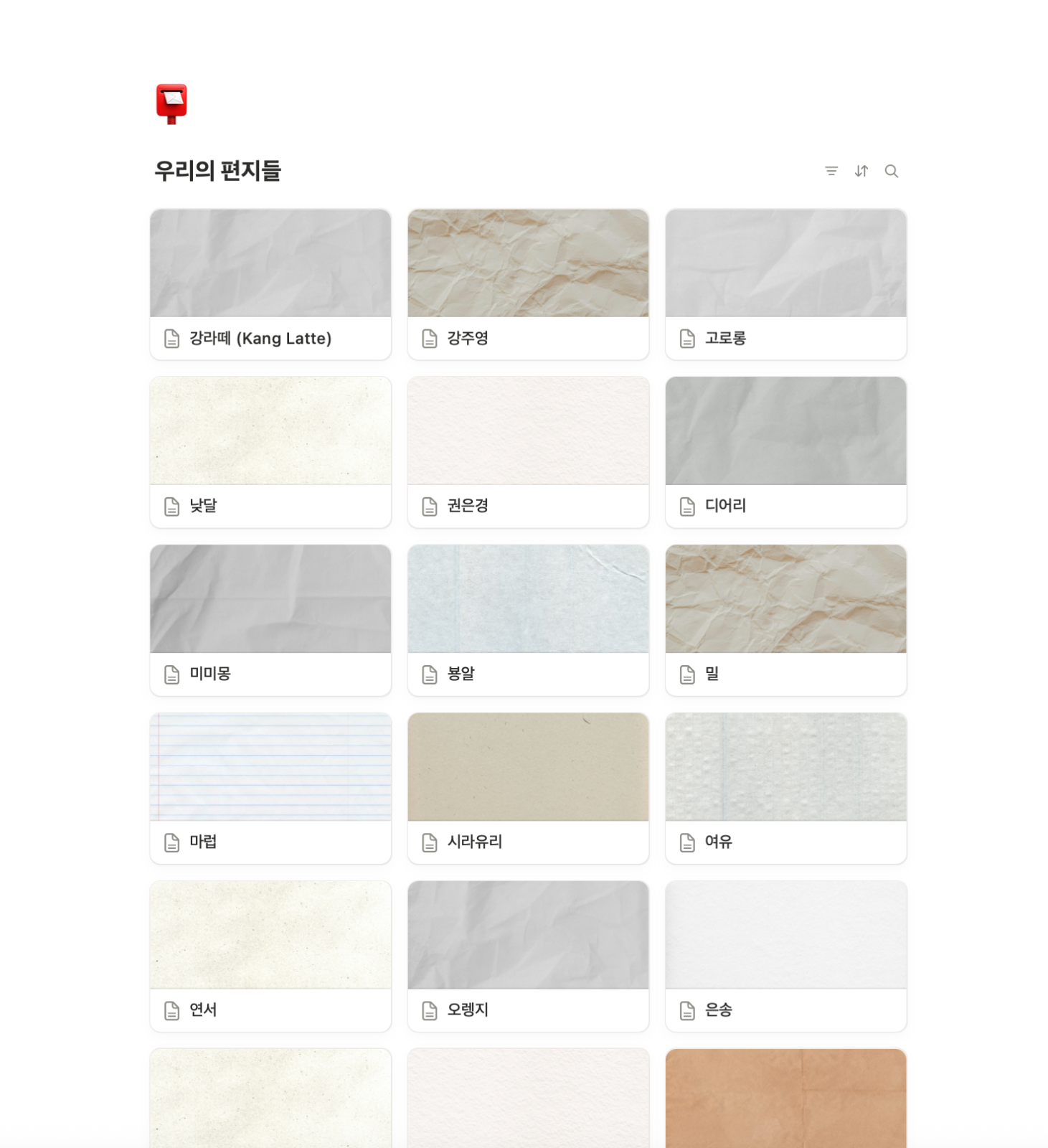Open the 여유 card

pos(785,789)
